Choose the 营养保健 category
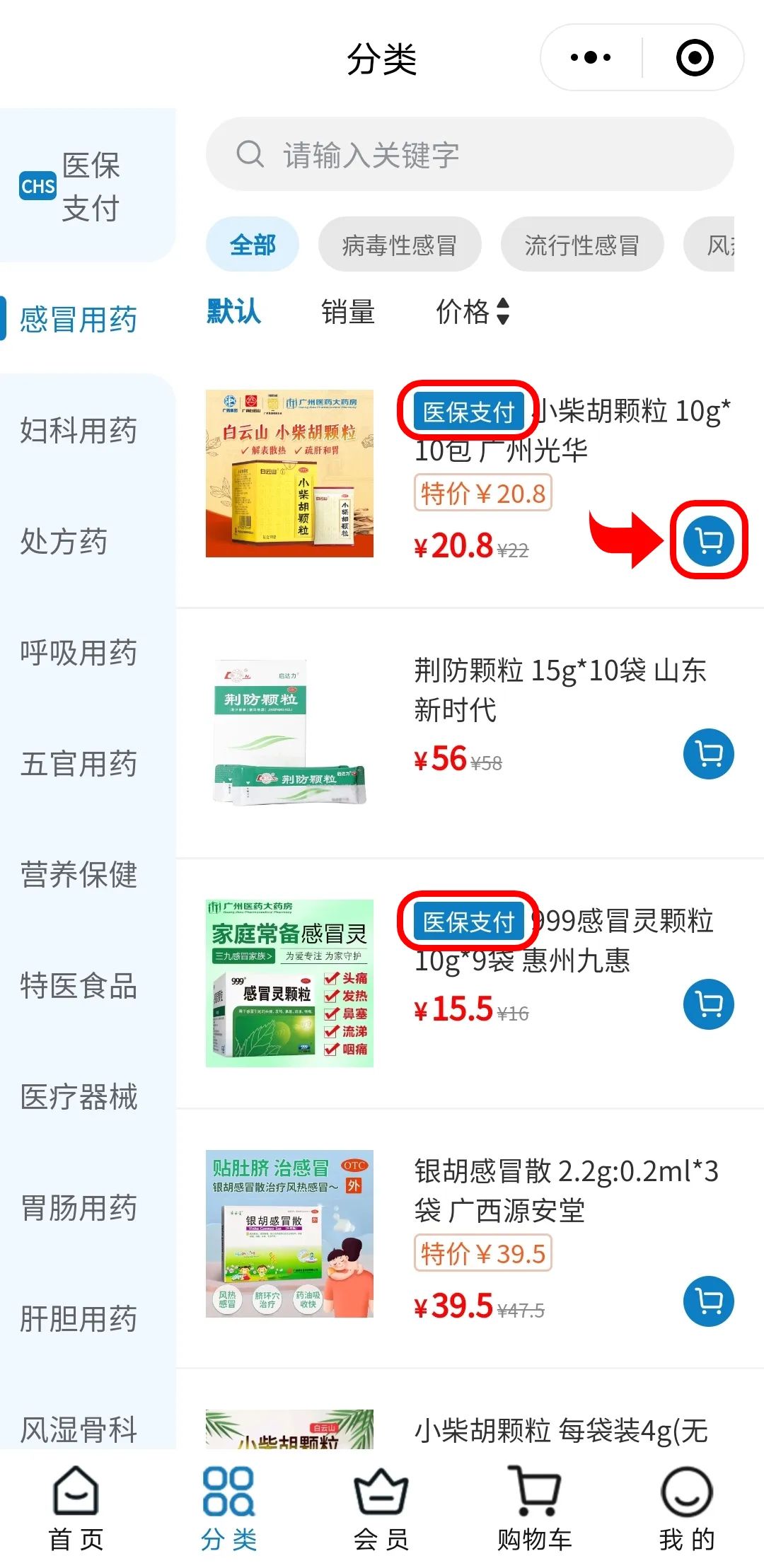This screenshot has height=1568, width=764. click(79, 875)
